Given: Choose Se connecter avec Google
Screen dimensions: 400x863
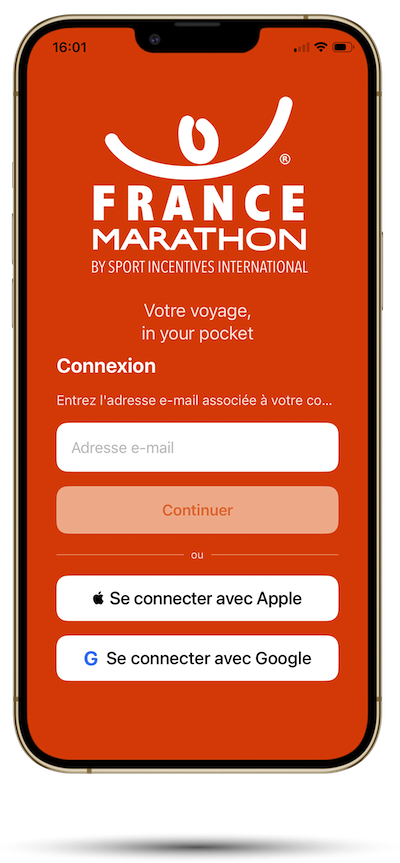Looking at the screenshot, I should [x=198, y=658].
